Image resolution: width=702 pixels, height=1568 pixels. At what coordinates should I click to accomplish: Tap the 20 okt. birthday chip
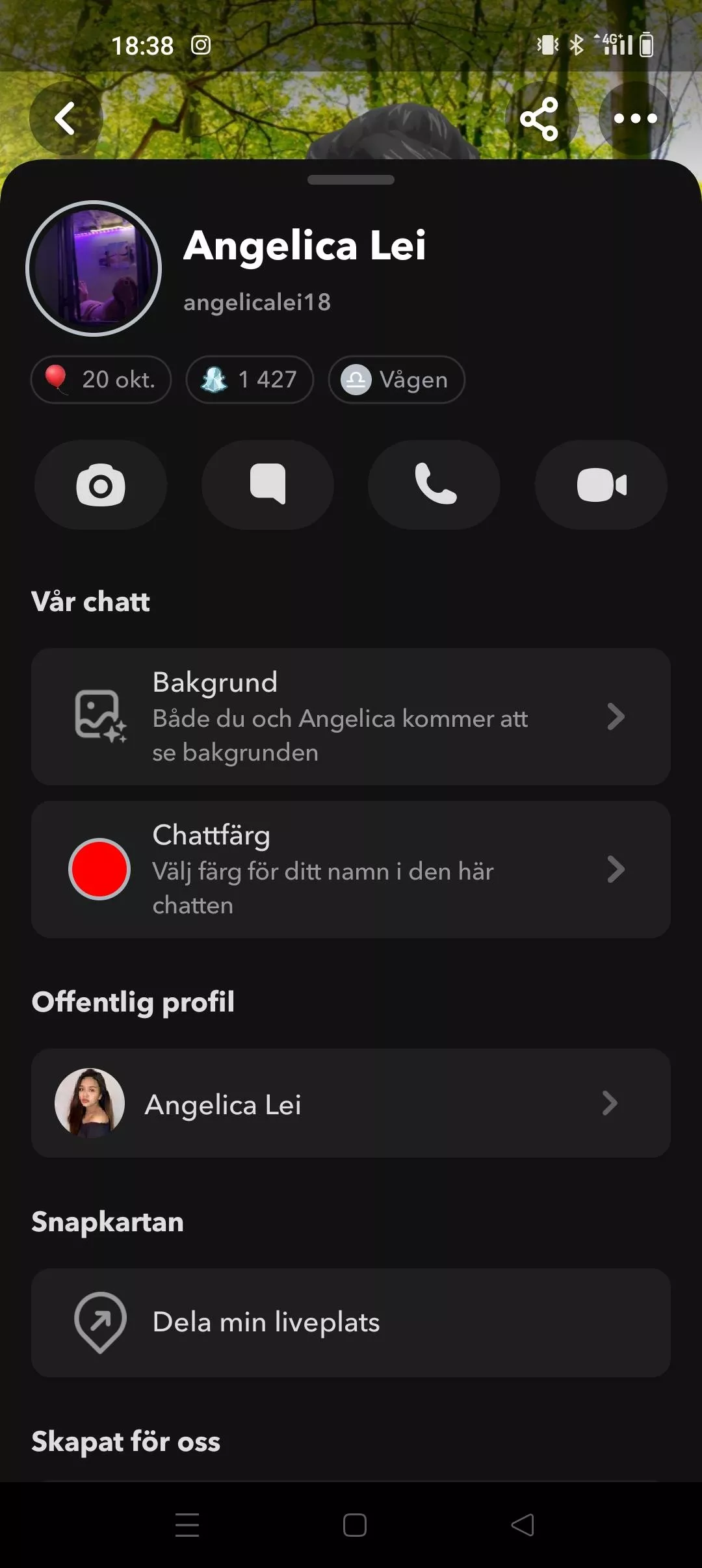[101, 380]
